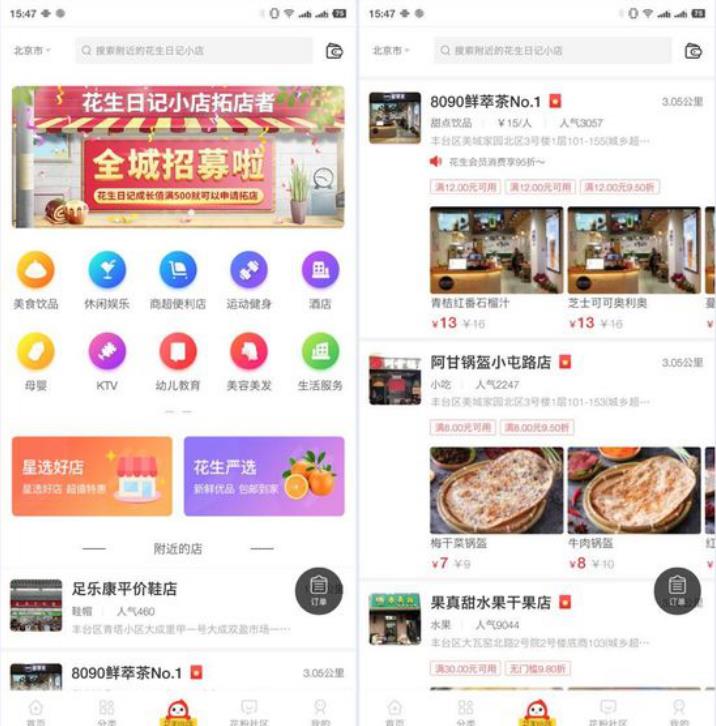Open the 酒店 category
Screen dimensions: 716x726
click(320, 271)
